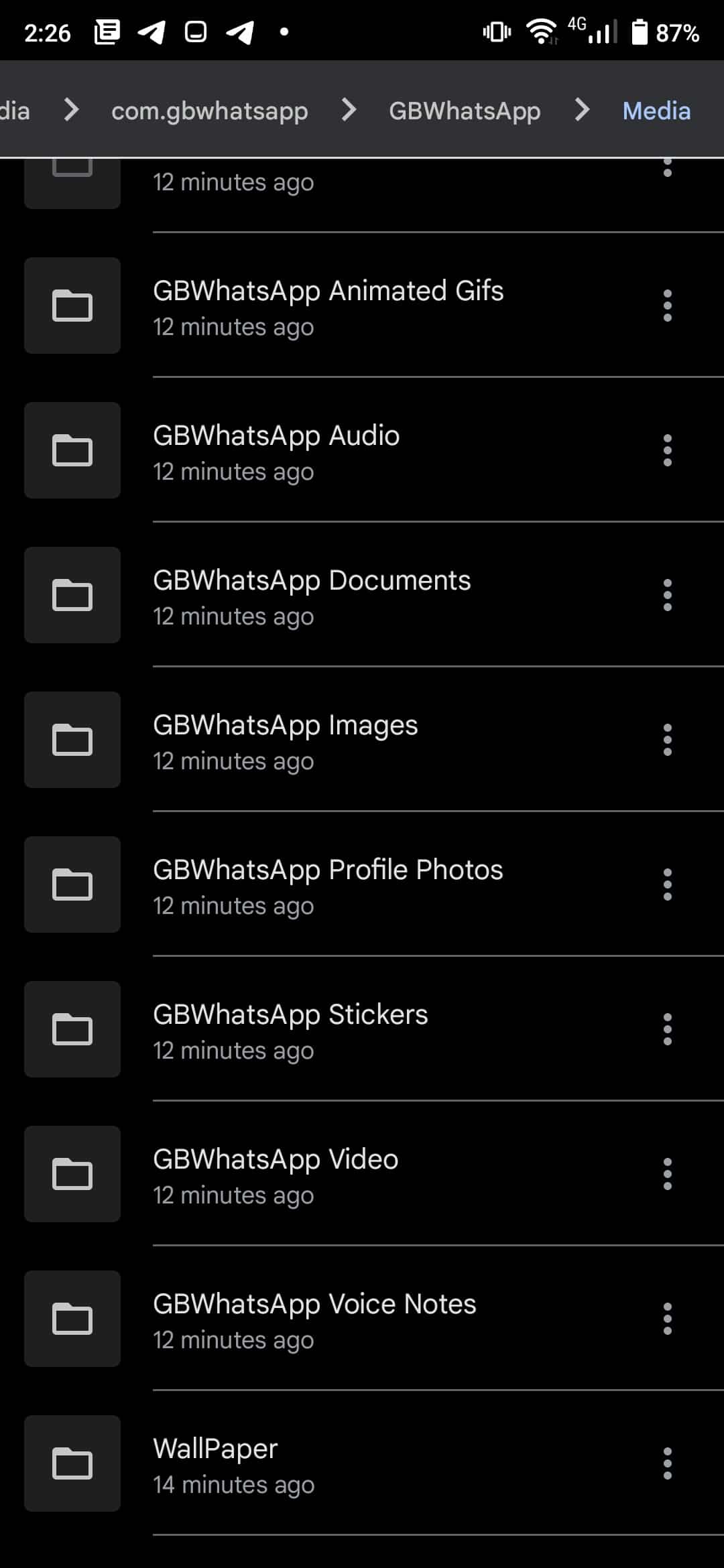The image size is (724, 1568).
Task: Jump to GBWhatsApp folder in breadcrumb
Action: pyautogui.click(x=465, y=111)
